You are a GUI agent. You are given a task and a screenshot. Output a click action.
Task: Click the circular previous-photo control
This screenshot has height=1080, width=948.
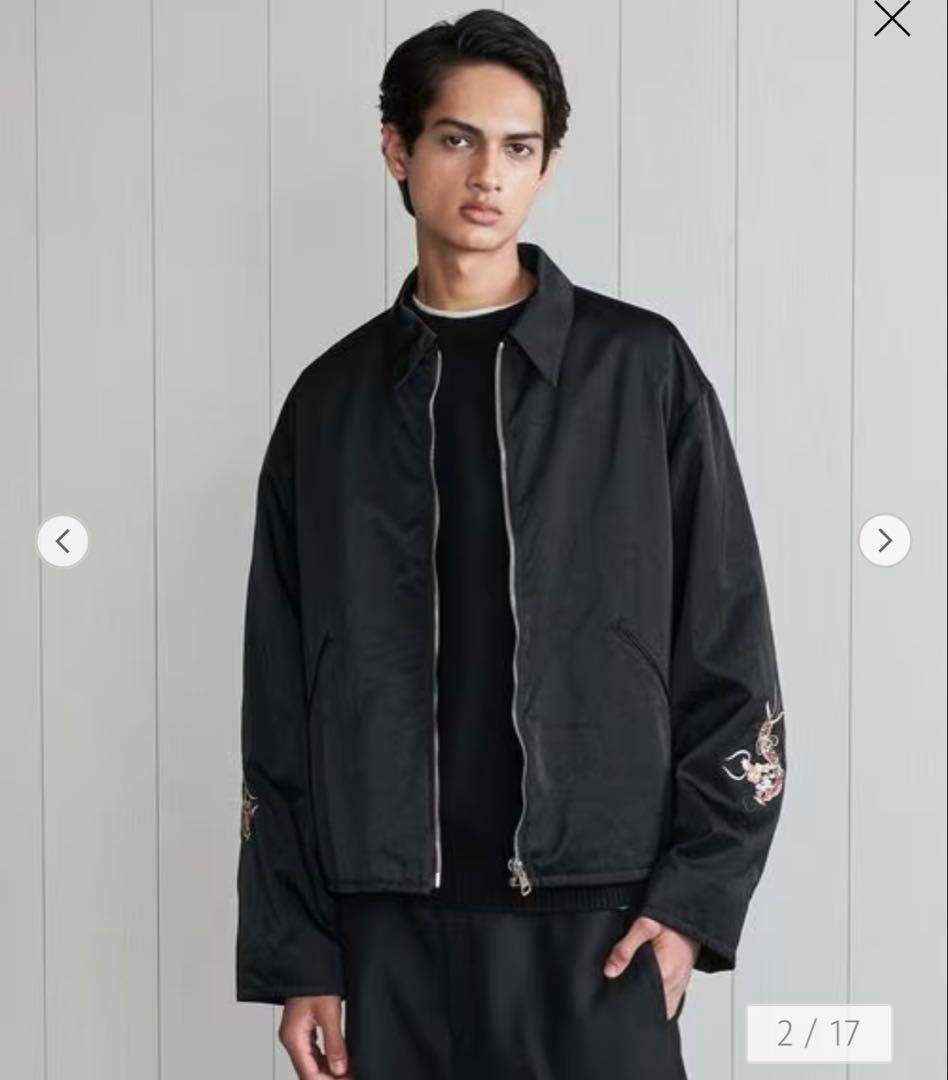(63, 540)
